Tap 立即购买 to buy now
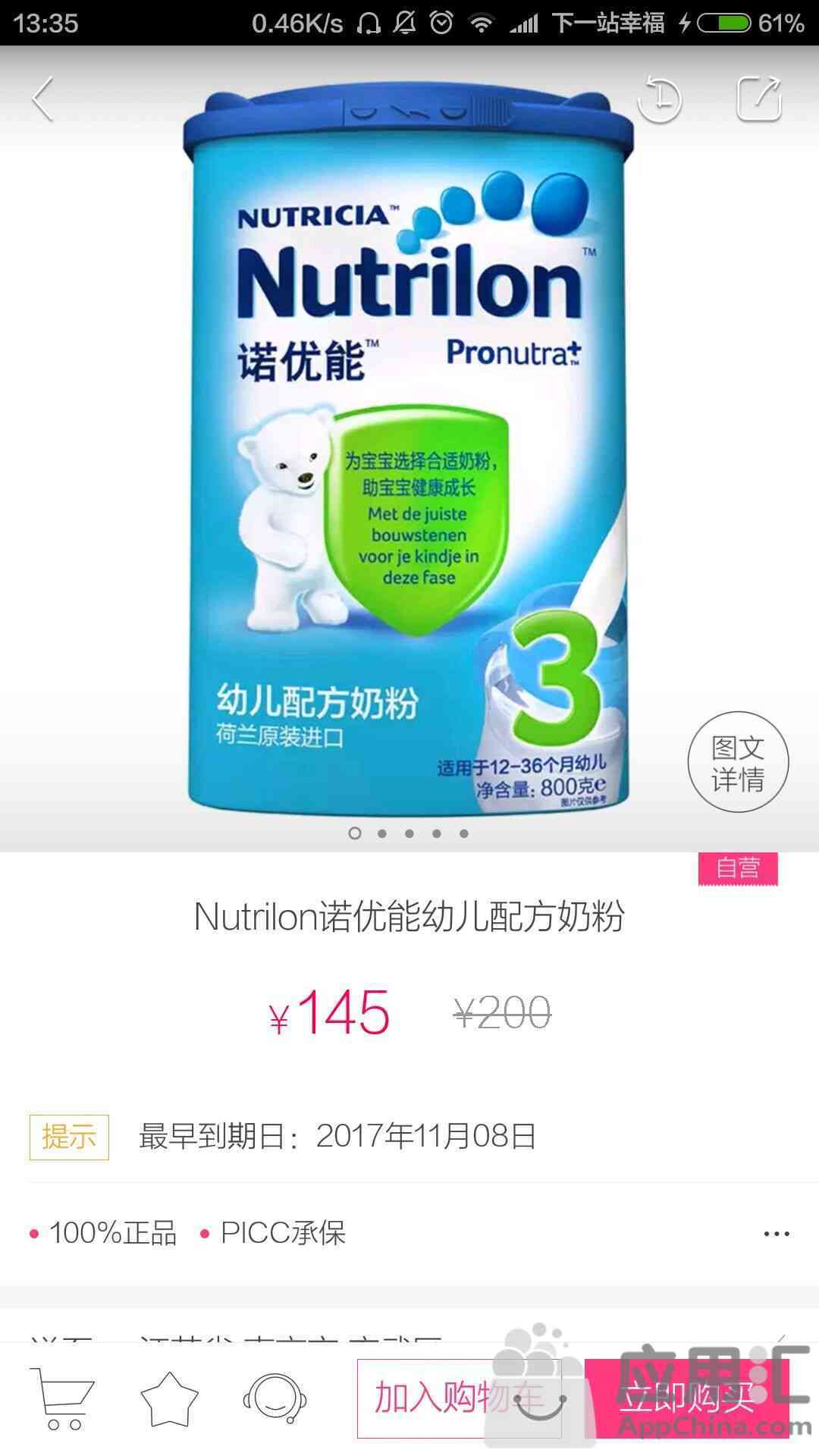Screen dimensions: 819x1456 687,1398
